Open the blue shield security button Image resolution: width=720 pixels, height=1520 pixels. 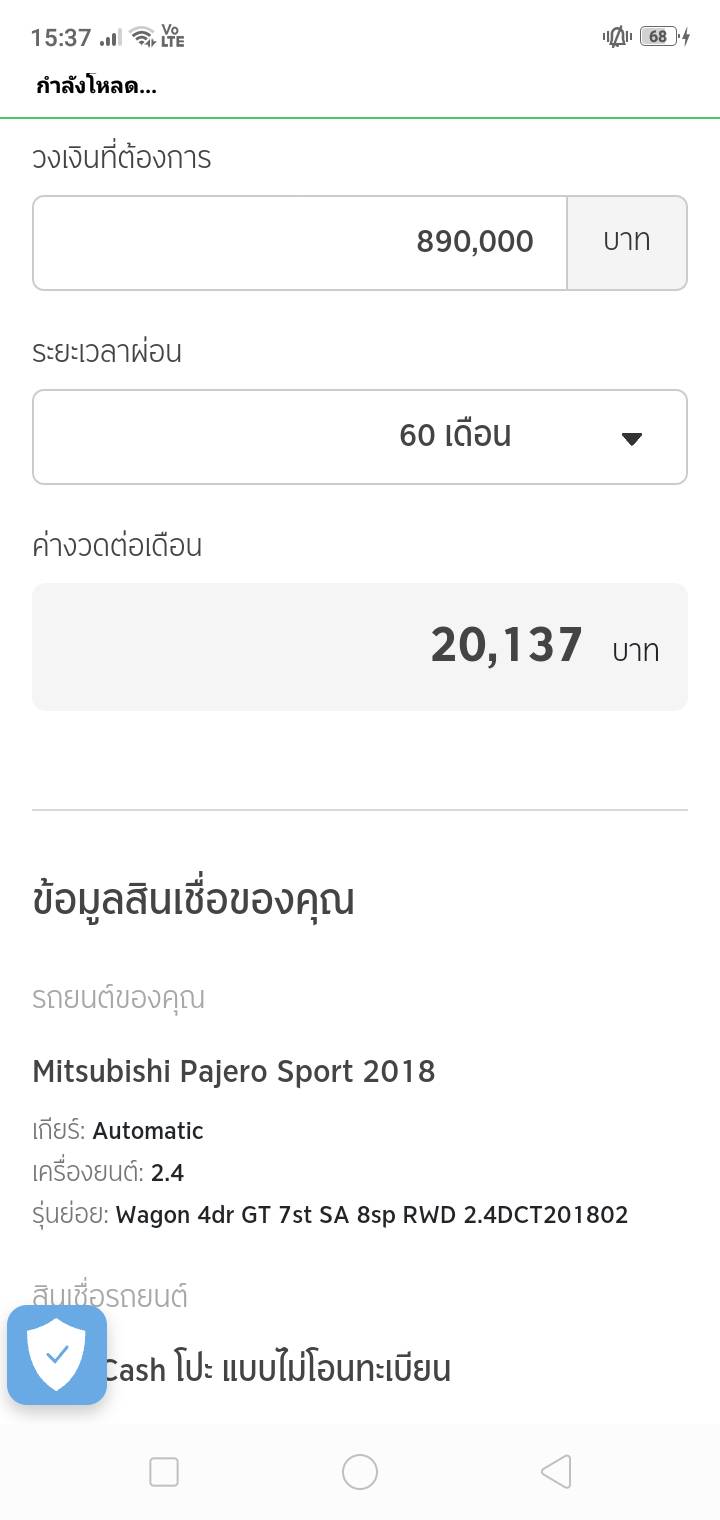[57, 1355]
